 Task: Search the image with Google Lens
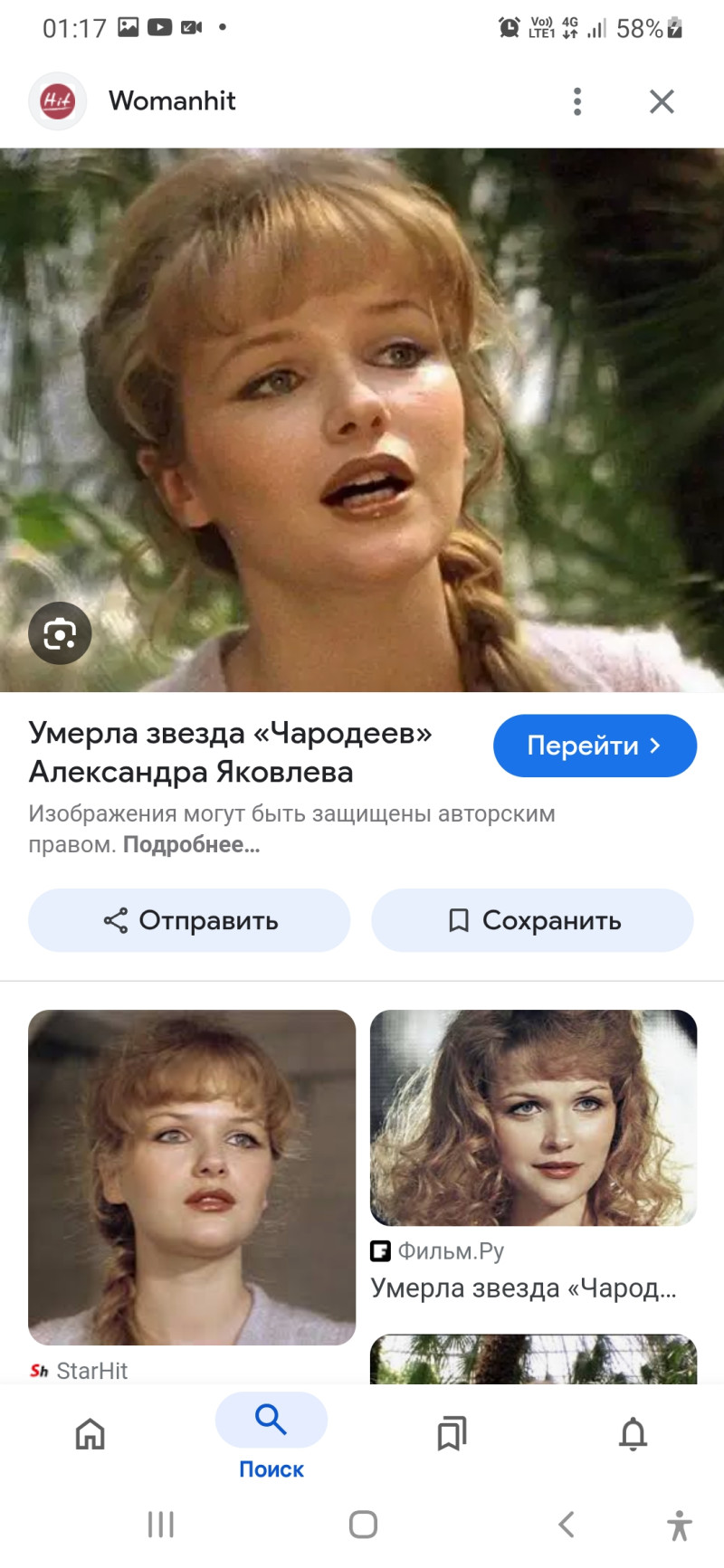click(60, 633)
